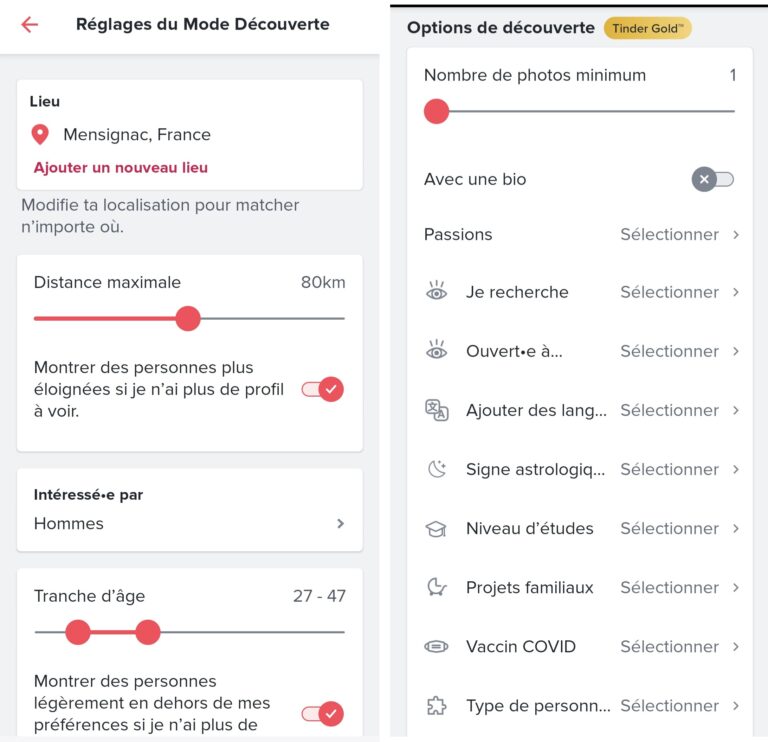Open Intéressé·e par Hommes

tap(189, 523)
